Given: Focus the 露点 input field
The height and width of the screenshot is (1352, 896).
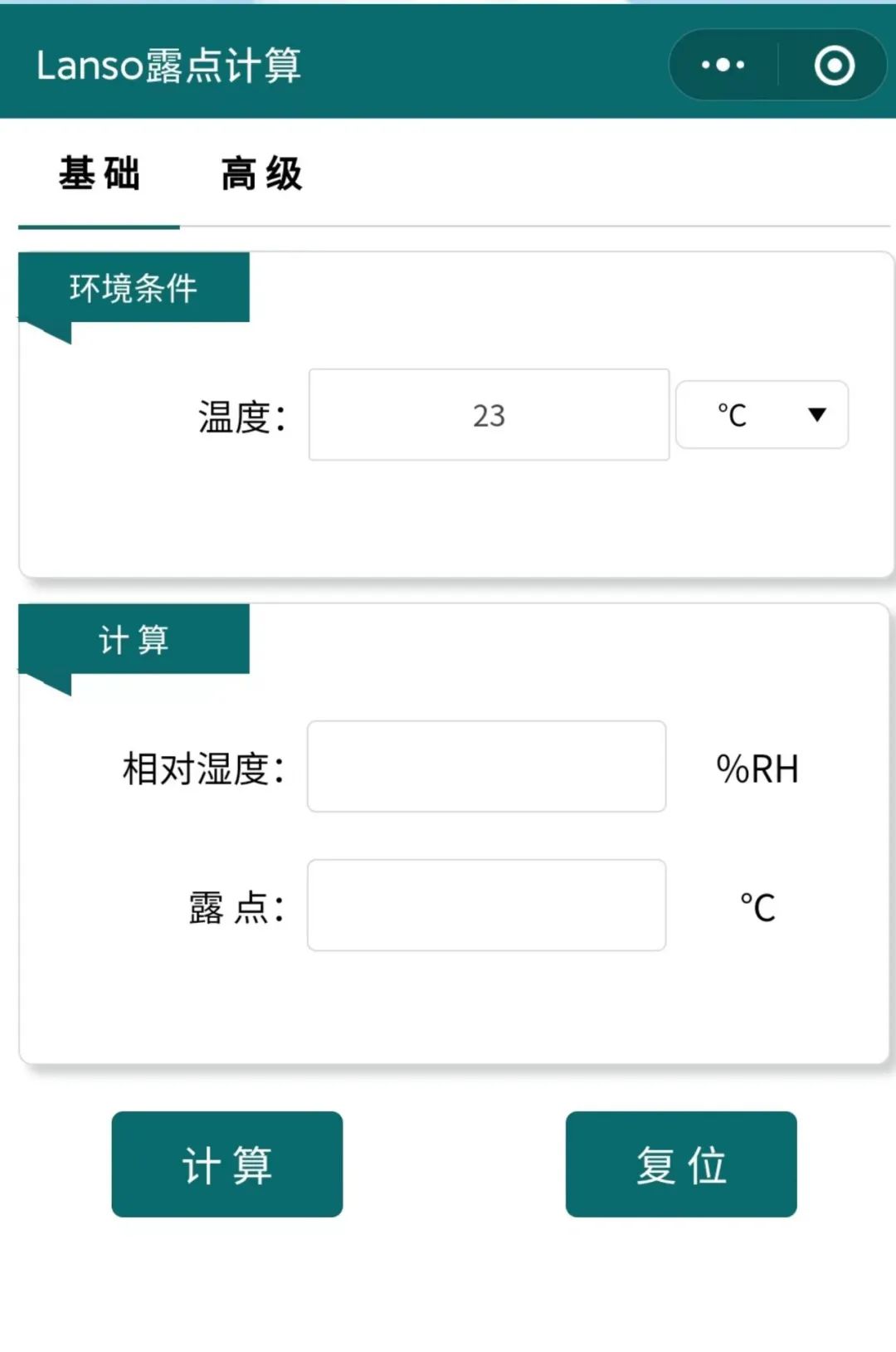Looking at the screenshot, I should coord(486,905).
